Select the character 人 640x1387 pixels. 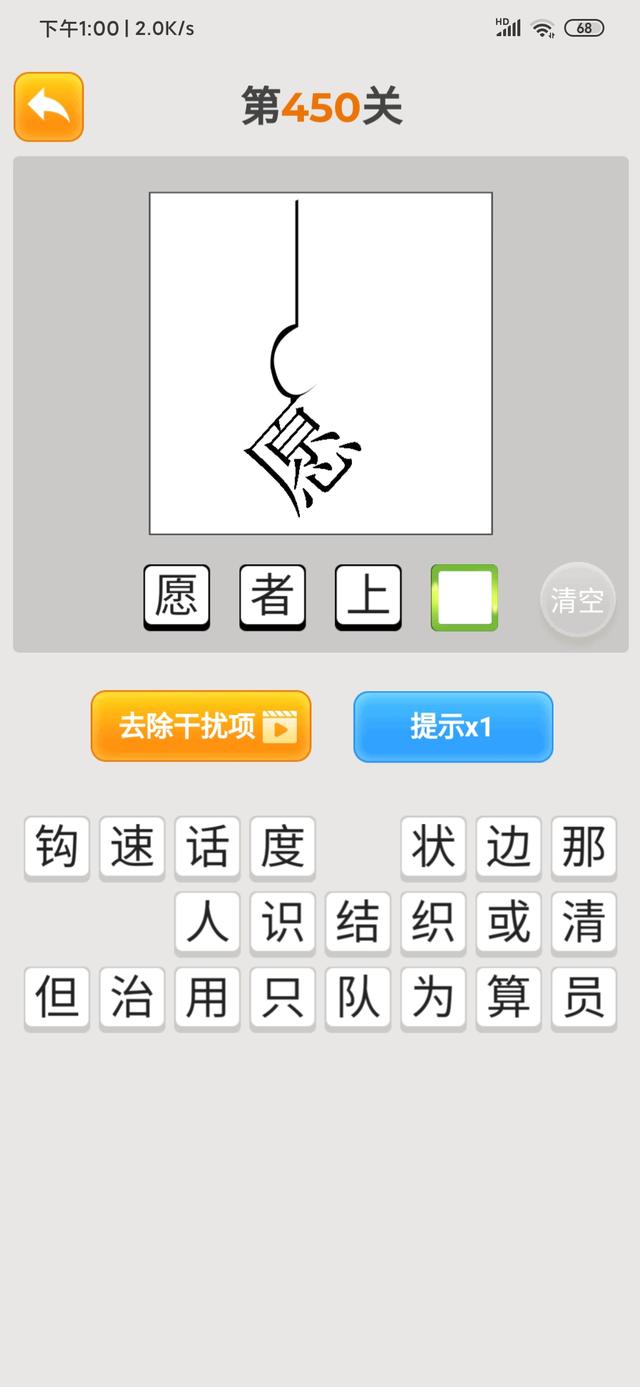coord(207,923)
